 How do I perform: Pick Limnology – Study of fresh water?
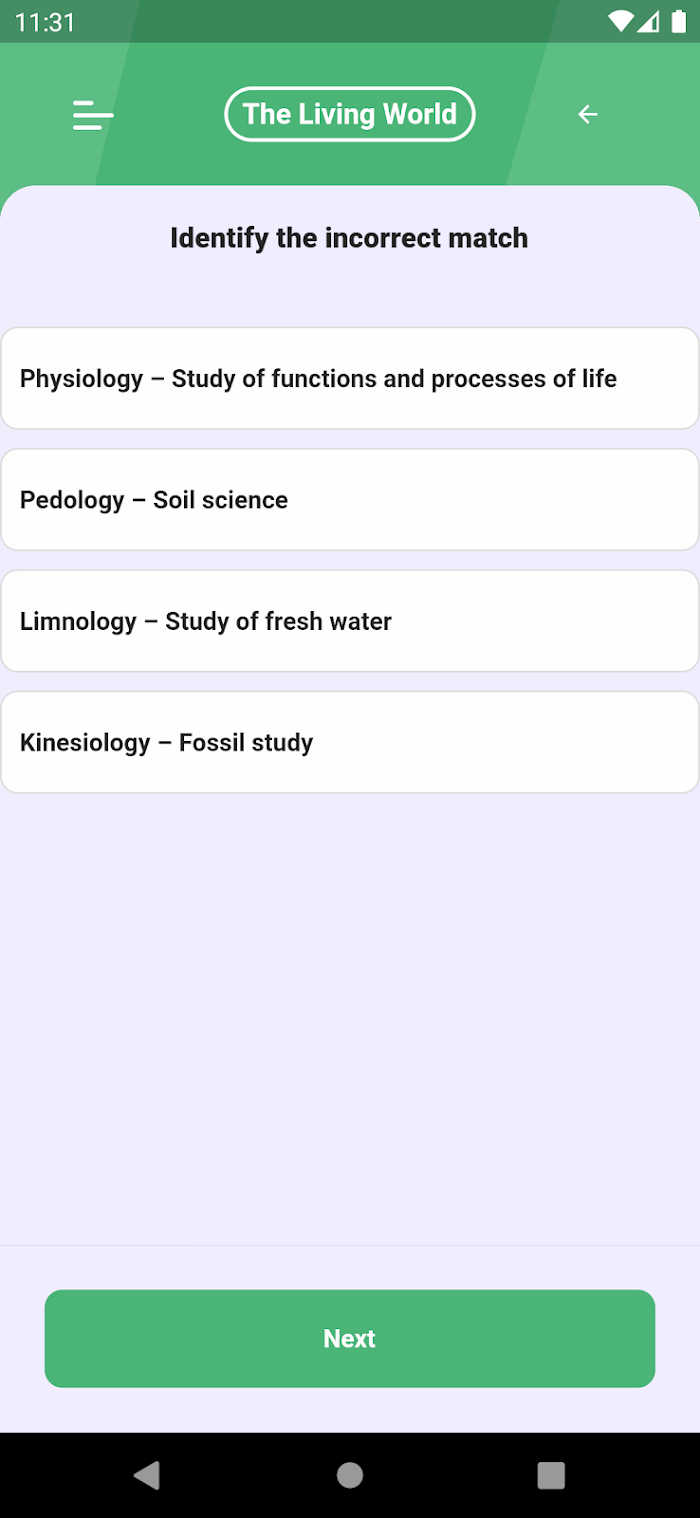350,621
